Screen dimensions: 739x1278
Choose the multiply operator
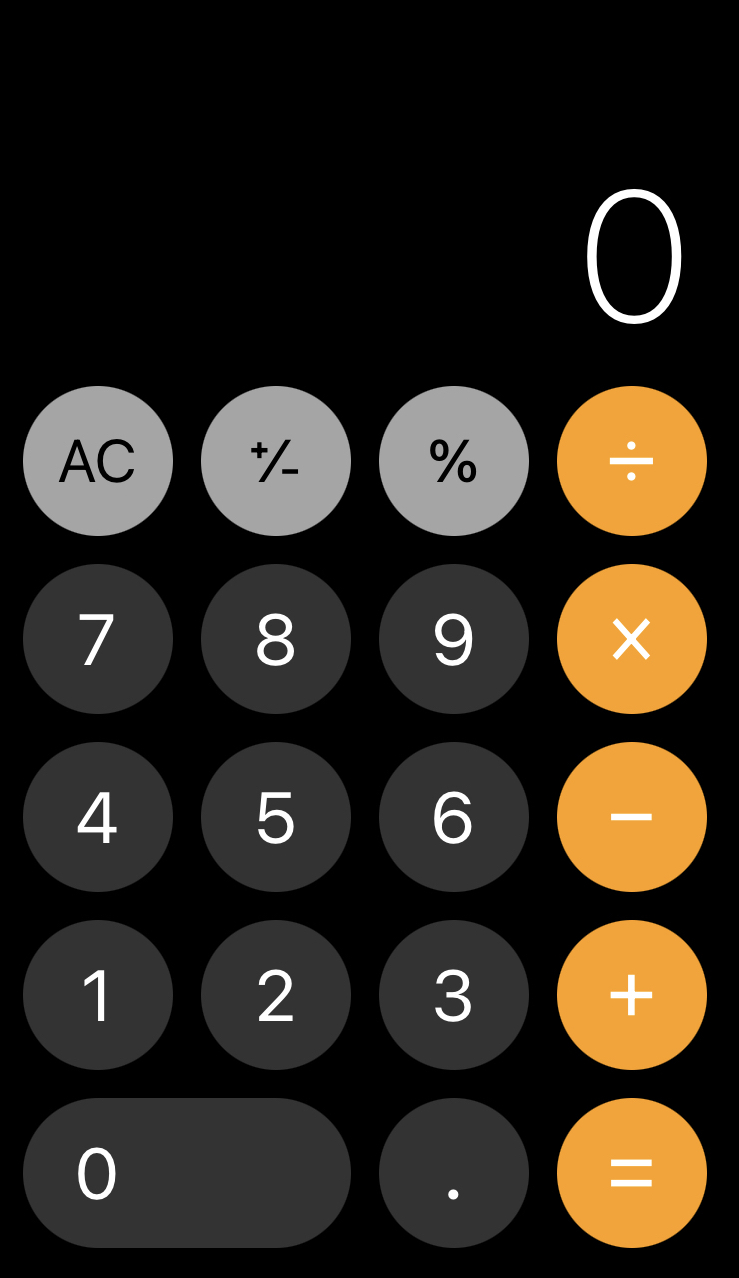pyautogui.click(x=632, y=639)
